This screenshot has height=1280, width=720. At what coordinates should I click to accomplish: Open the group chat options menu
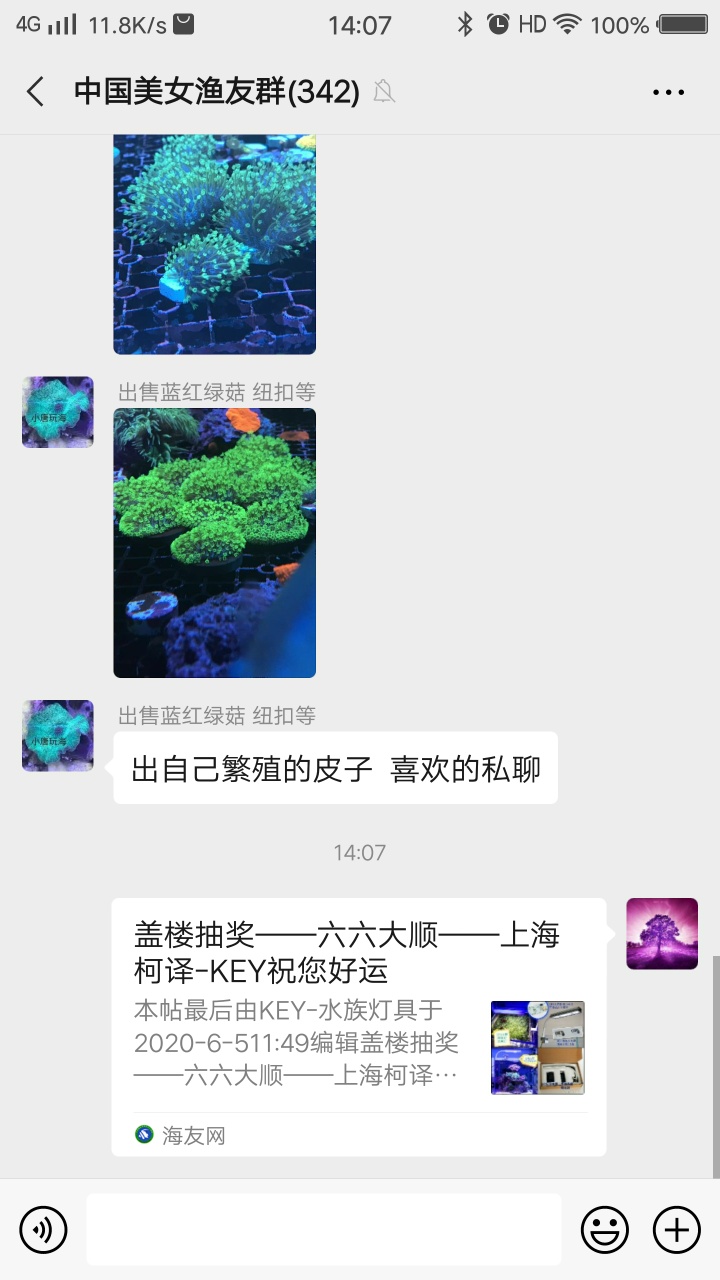(668, 92)
